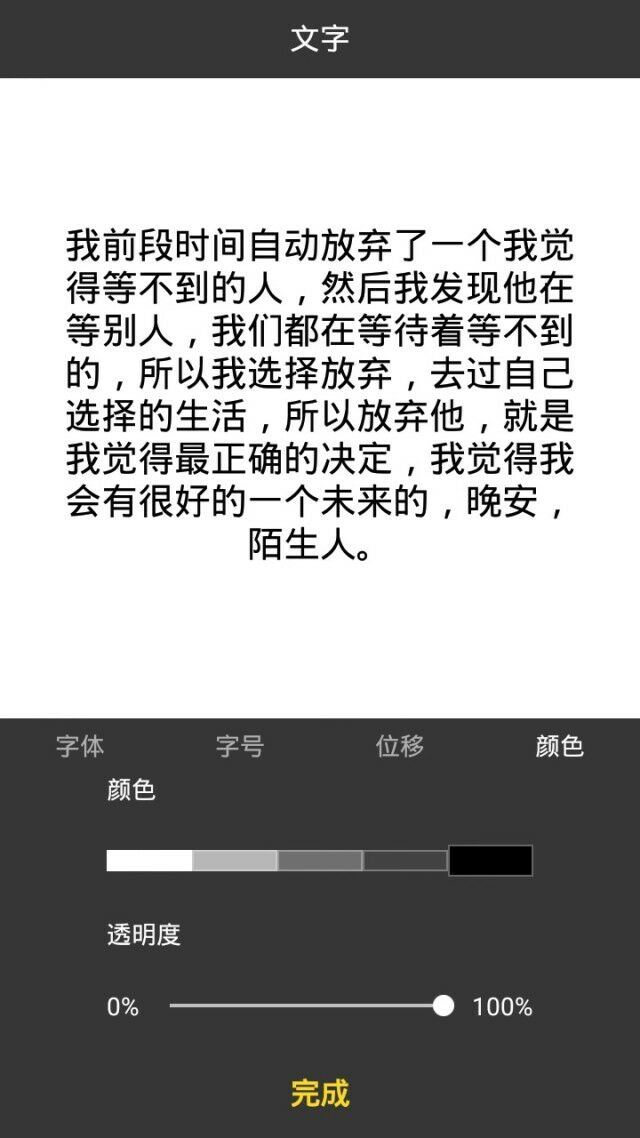Switch to the 字体 tab
Screen dimensions: 640x1138
[x=80, y=746]
